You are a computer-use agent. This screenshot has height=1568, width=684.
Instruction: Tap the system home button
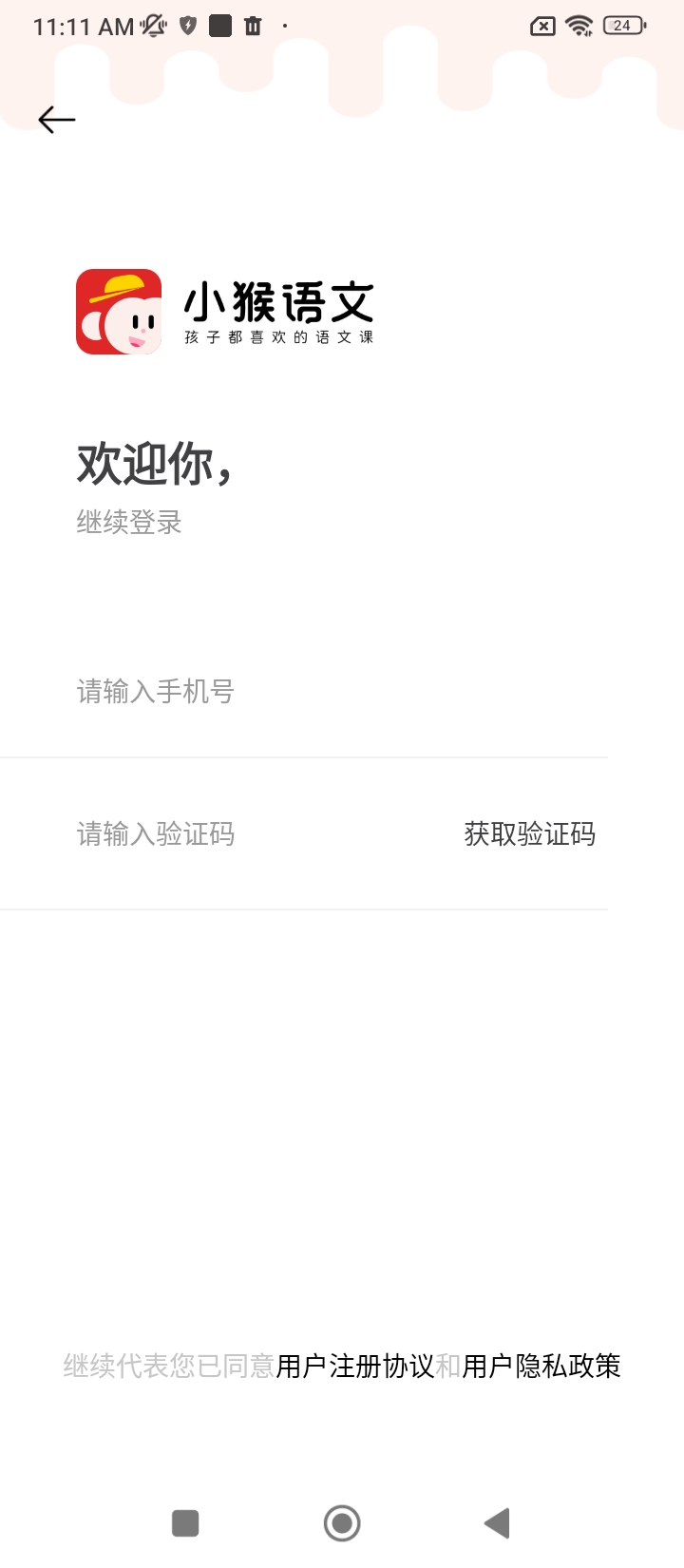(x=342, y=1523)
